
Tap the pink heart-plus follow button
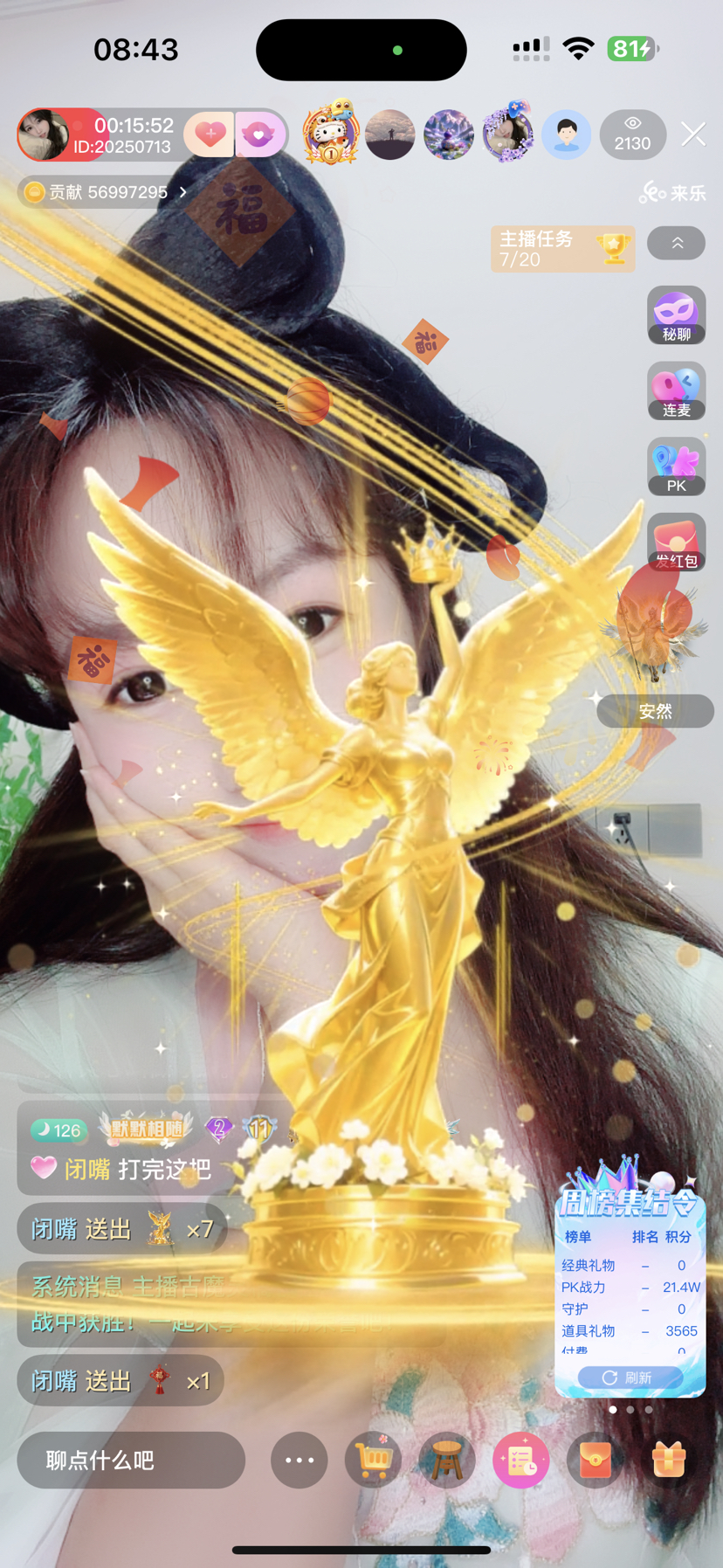210,135
